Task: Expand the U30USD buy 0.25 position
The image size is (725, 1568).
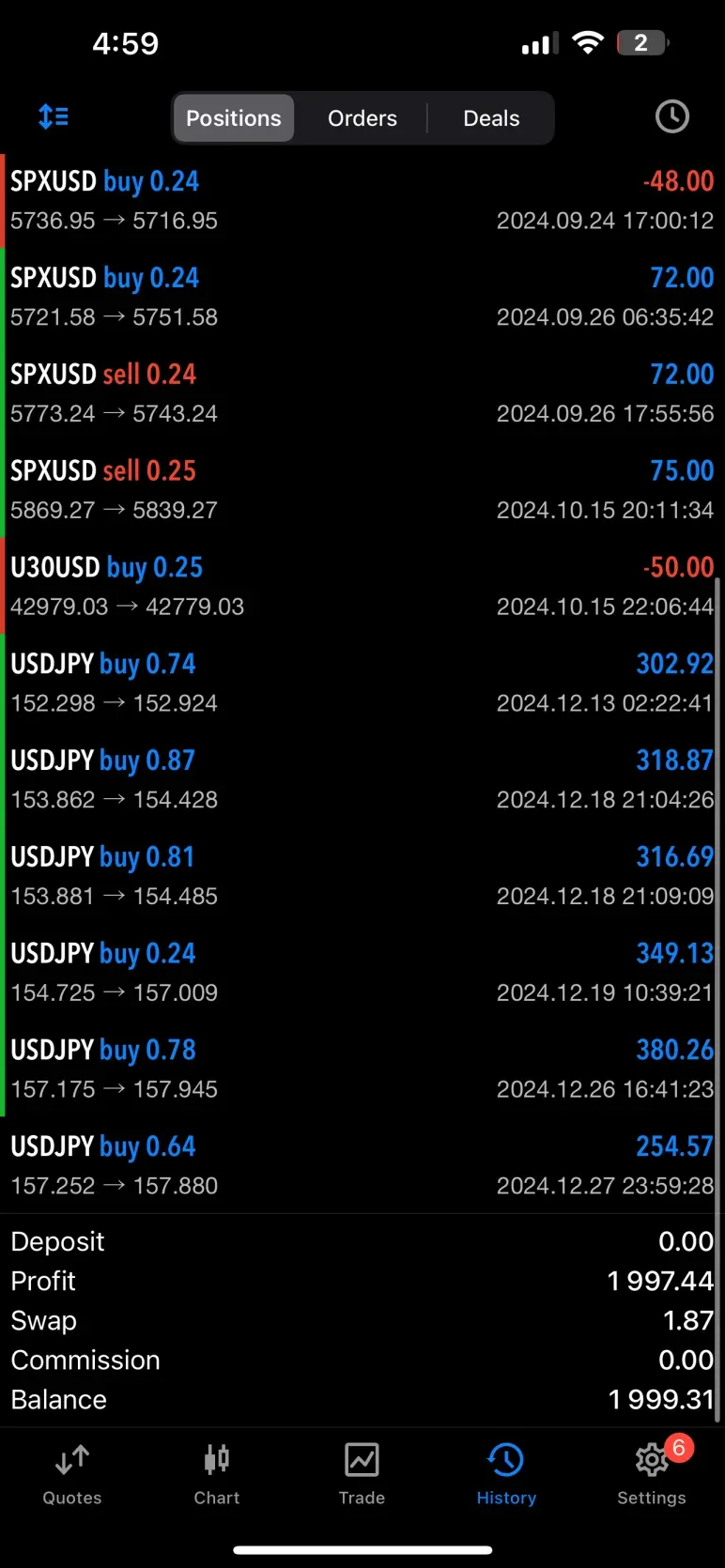Action: (x=362, y=586)
